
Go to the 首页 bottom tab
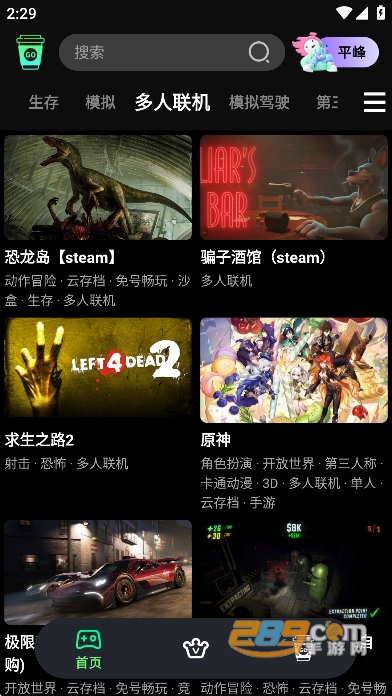pyautogui.click(x=89, y=649)
